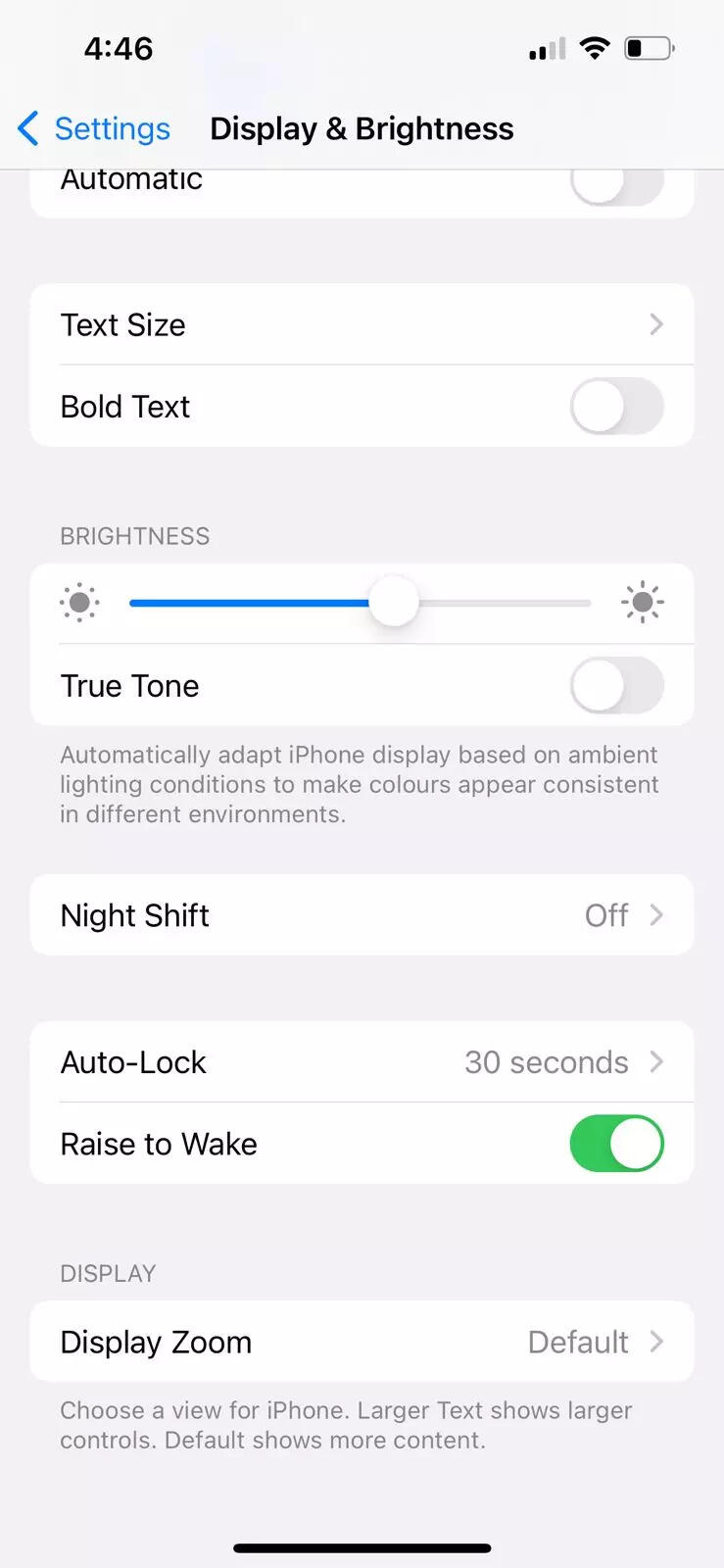
Task: Expand Display Zoom settings
Action: [362, 1342]
